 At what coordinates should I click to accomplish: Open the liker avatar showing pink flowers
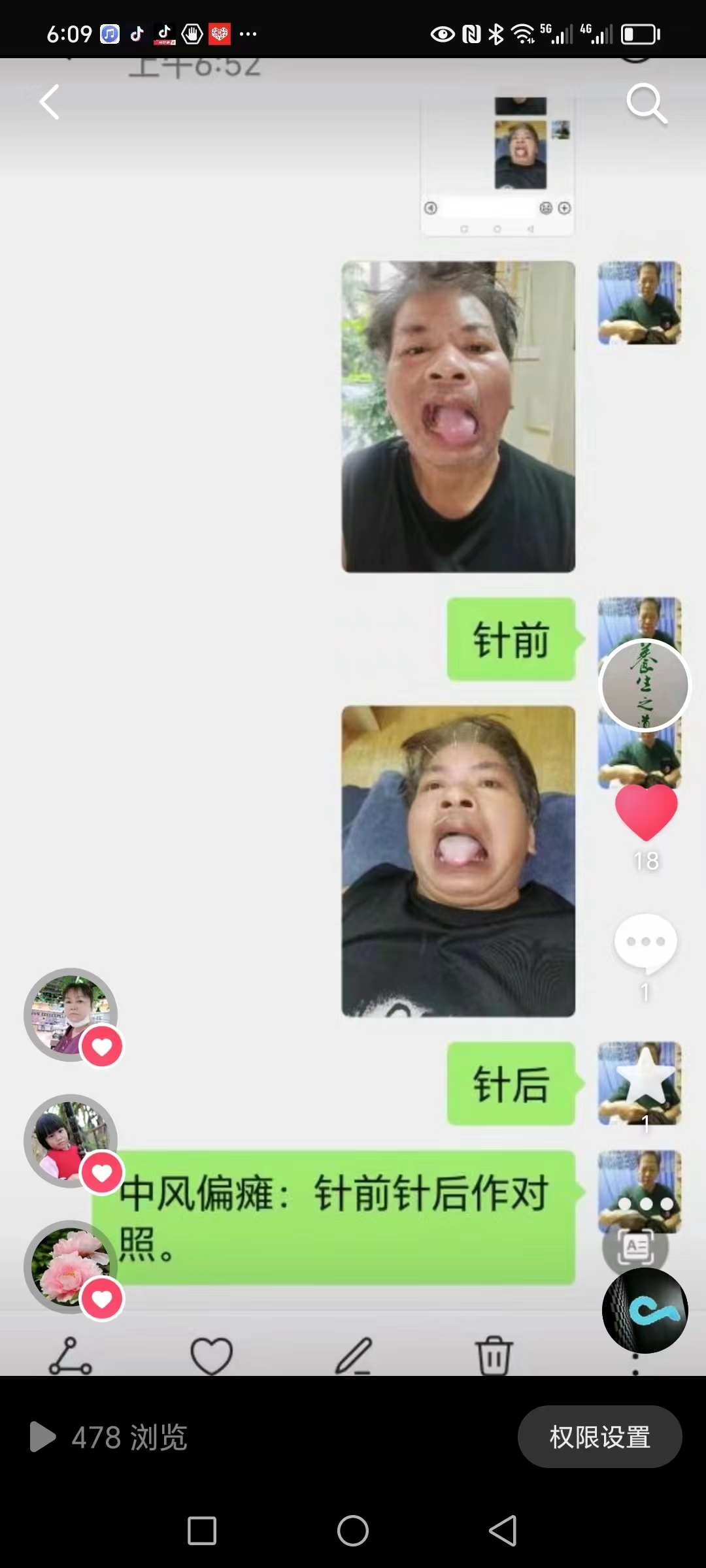(x=71, y=1266)
